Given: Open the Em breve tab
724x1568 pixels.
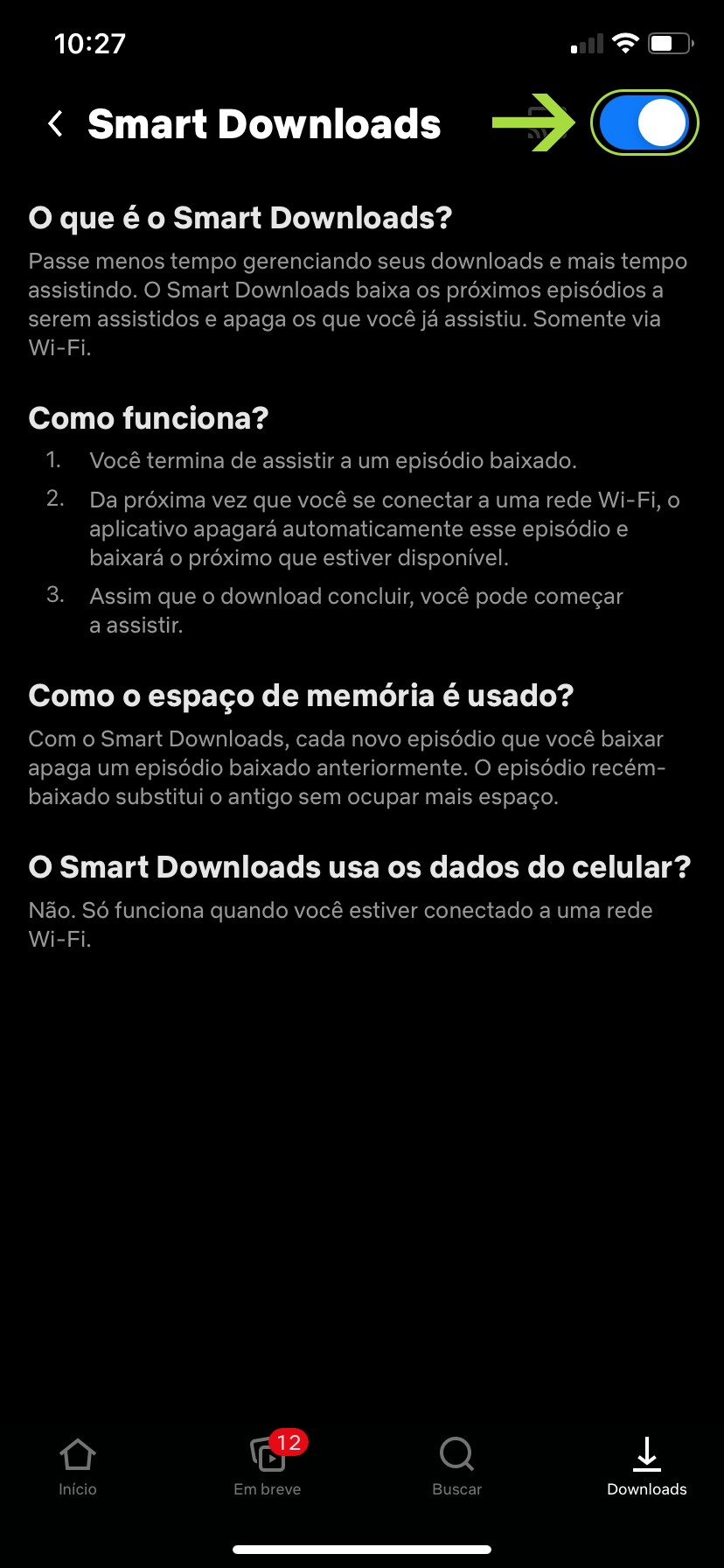Looking at the screenshot, I should [268, 1466].
